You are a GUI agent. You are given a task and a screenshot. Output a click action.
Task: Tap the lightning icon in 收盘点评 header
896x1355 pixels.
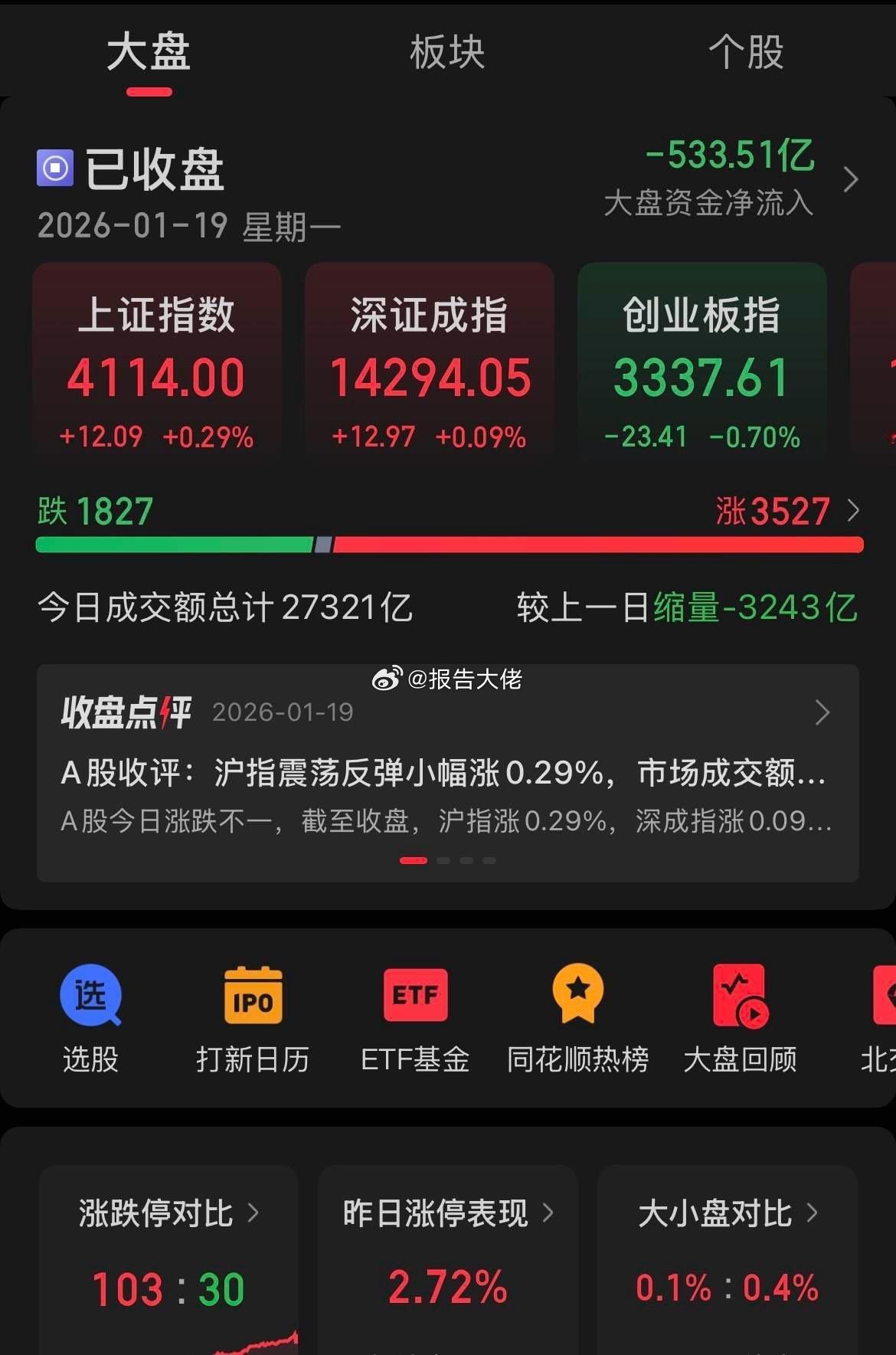coord(165,712)
